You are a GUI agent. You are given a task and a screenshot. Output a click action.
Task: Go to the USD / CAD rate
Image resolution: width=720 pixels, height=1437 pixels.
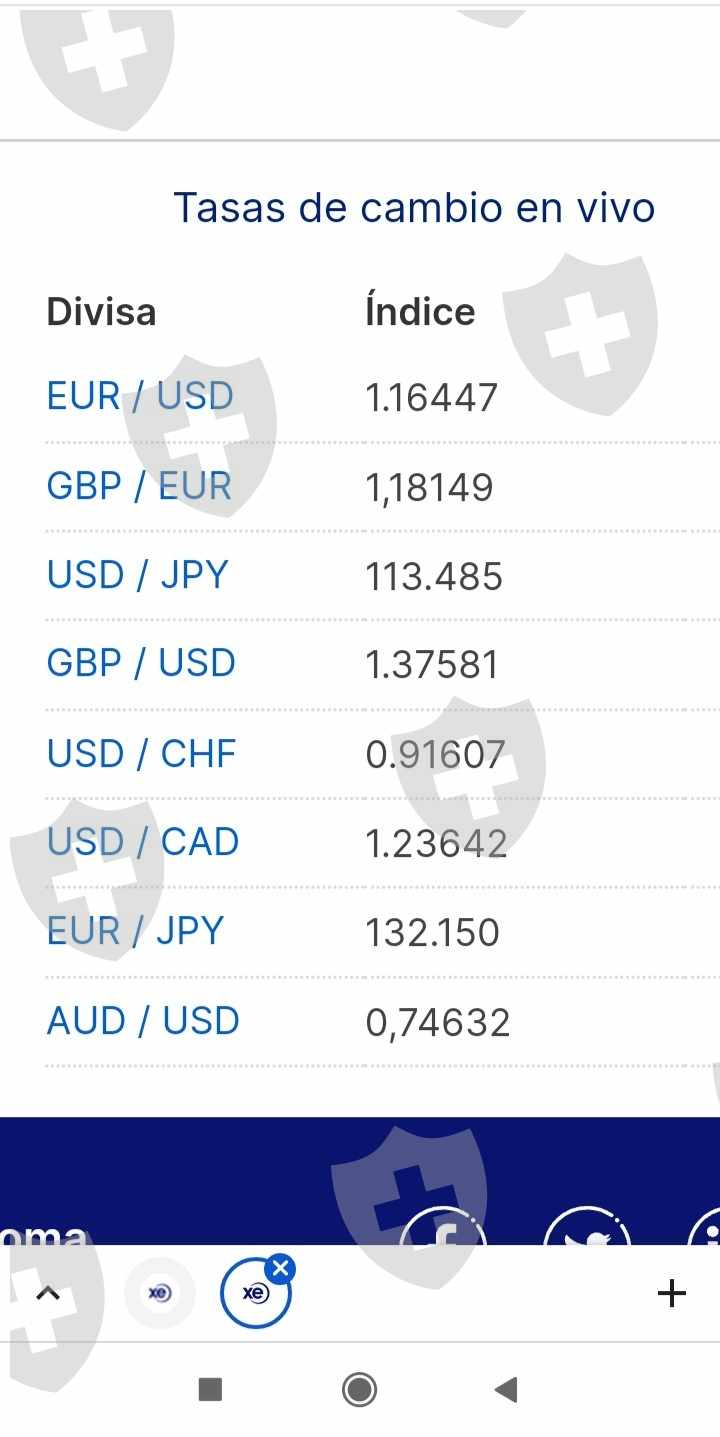143,842
